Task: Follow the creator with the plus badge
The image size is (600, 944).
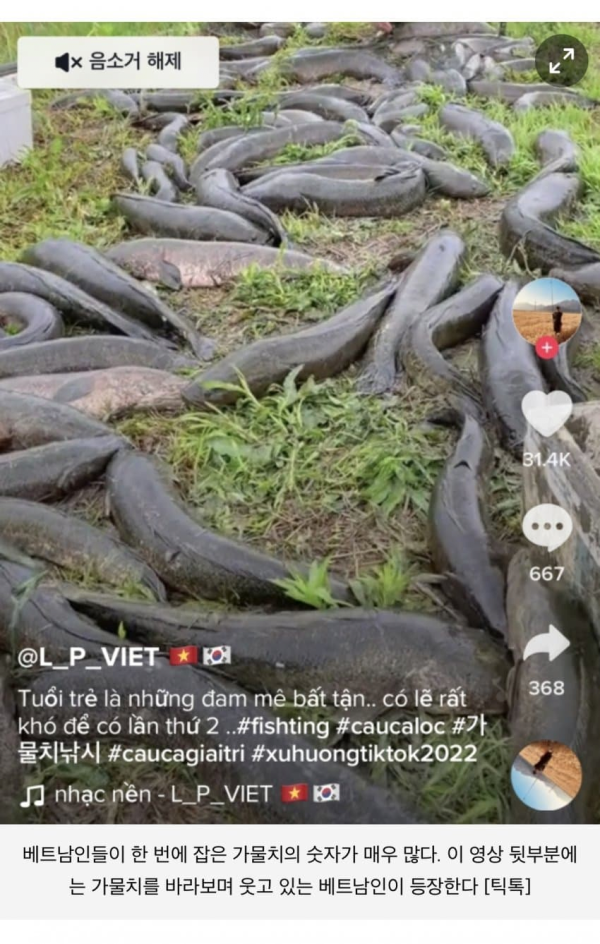Action: pyautogui.click(x=546, y=347)
